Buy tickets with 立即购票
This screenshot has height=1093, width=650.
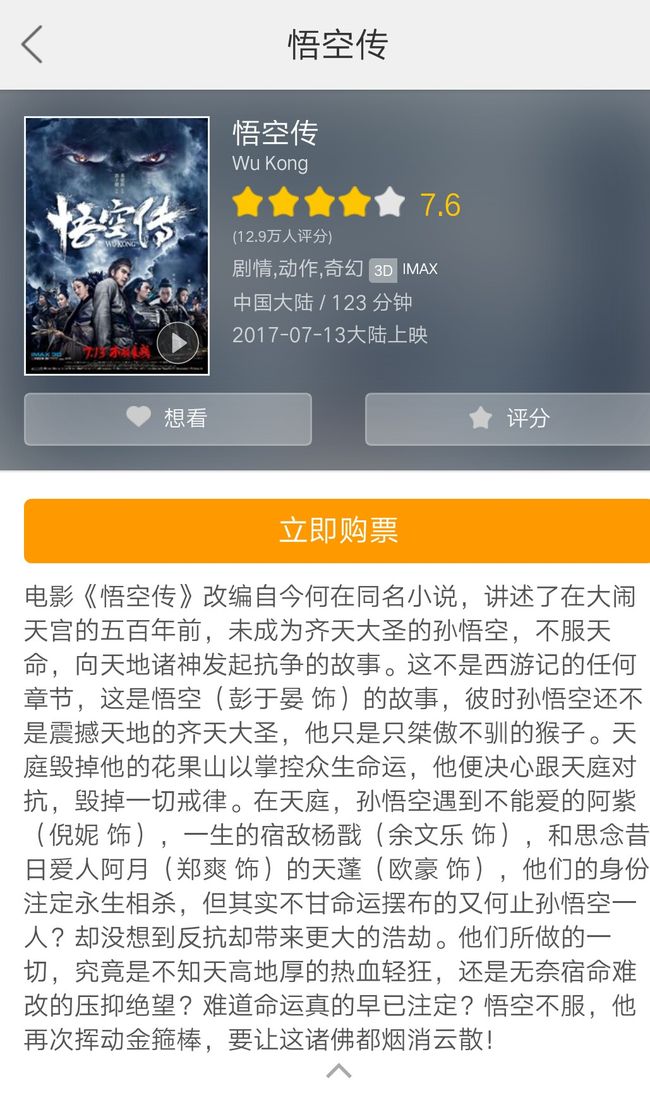[338, 530]
